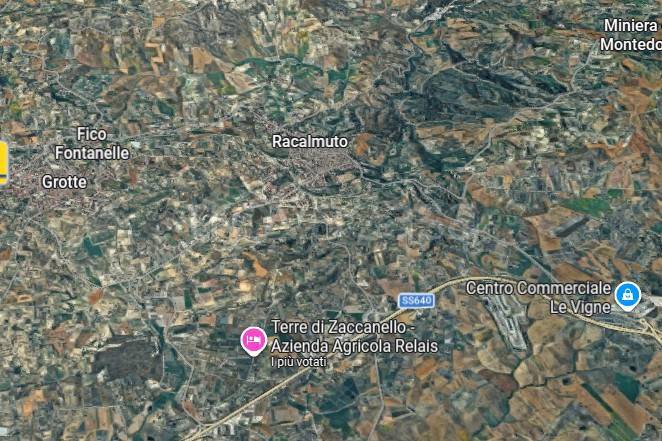This screenshot has height=441, width=662.
Task: Select the Centro Commerciale Le Vigne shopping pin
Action: tap(627, 295)
